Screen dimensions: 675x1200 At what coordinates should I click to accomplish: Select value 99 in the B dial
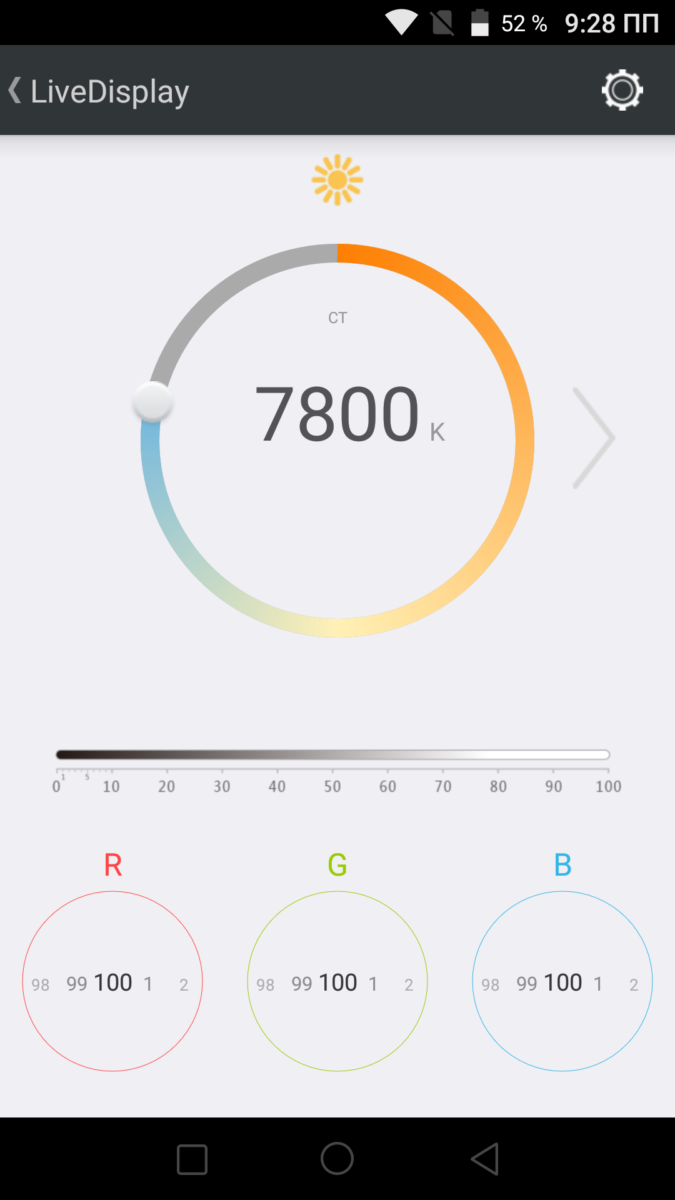coord(527,984)
